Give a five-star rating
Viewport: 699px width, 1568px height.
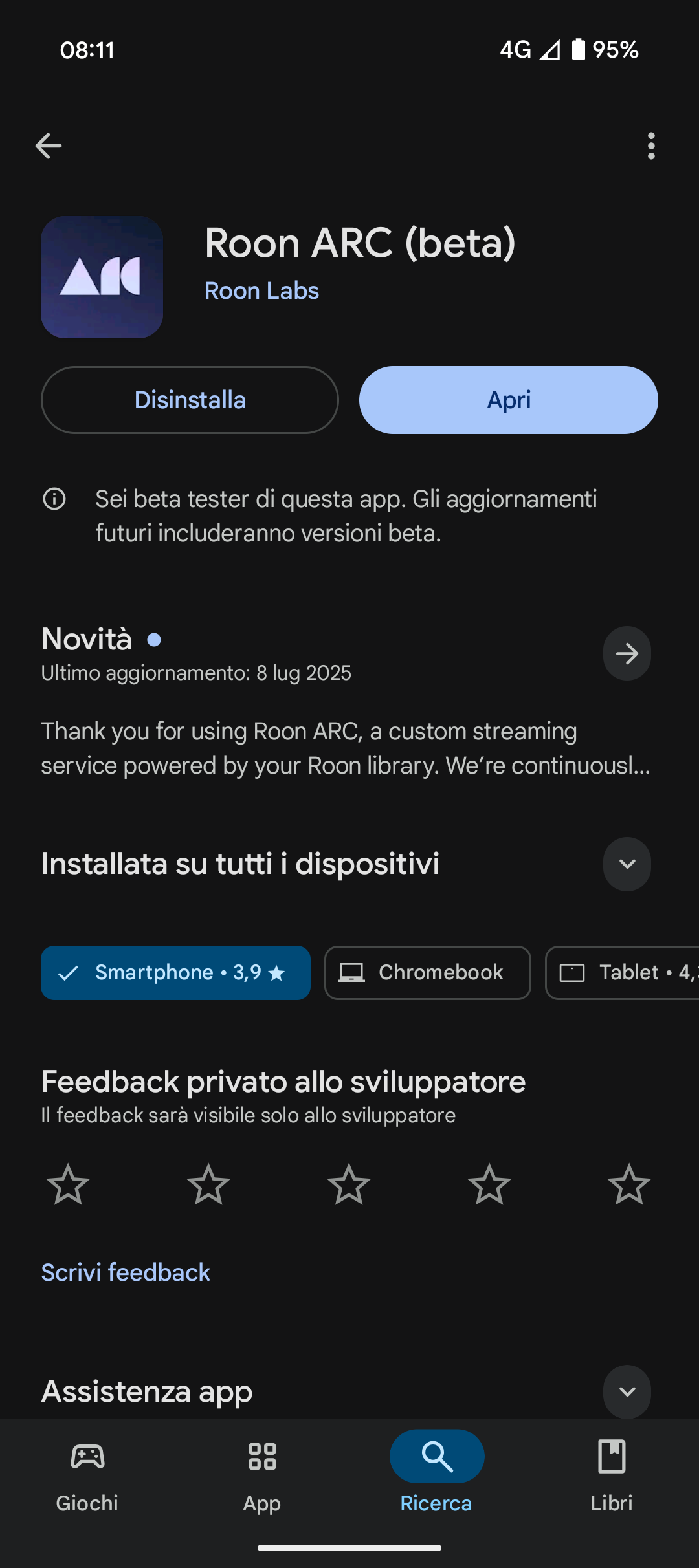point(629,1184)
